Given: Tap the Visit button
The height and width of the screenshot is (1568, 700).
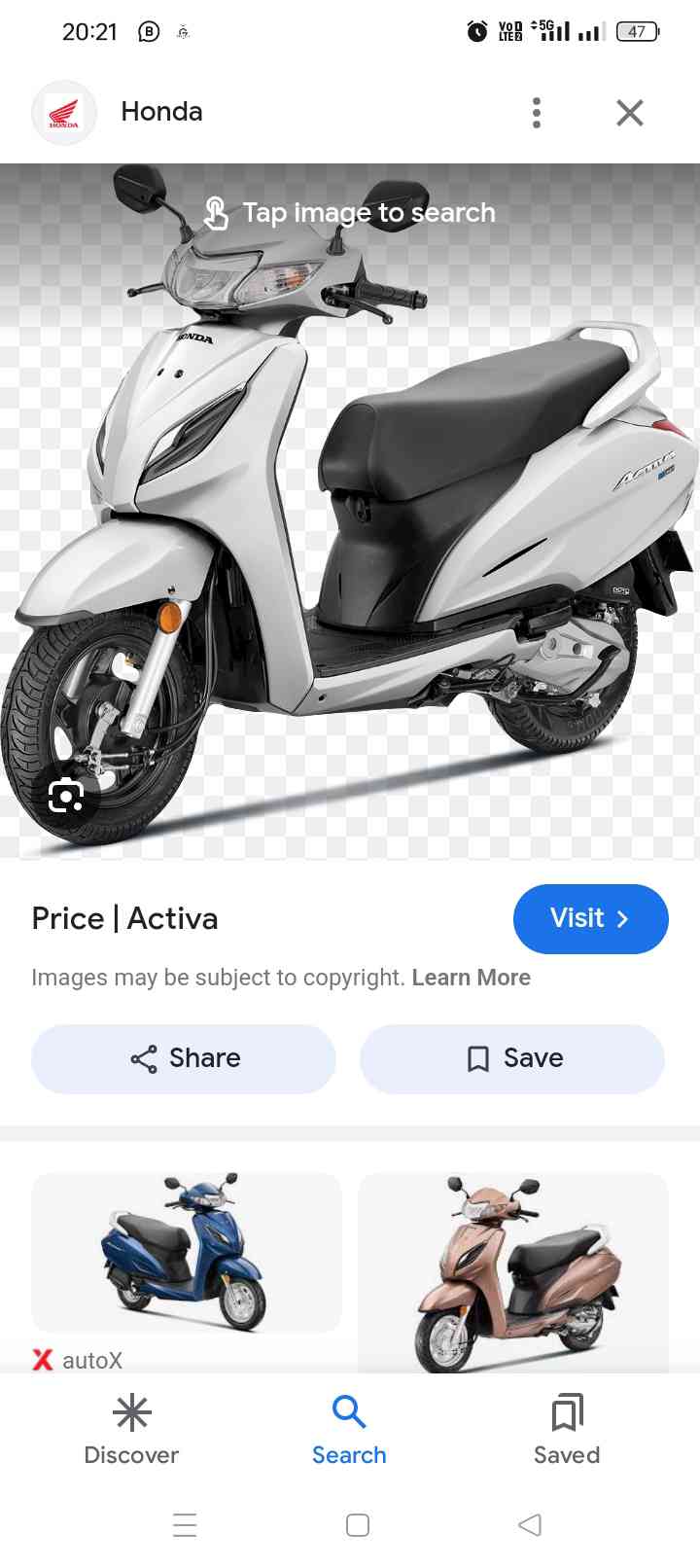Looking at the screenshot, I should point(590,918).
